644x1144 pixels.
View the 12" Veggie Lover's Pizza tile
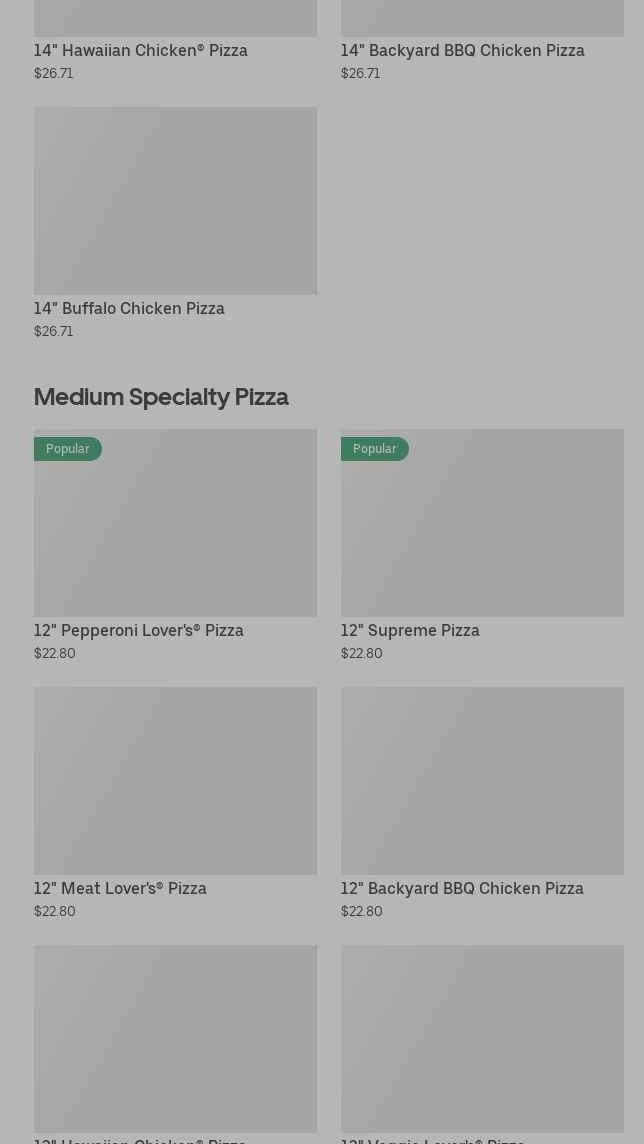[481, 1040]
